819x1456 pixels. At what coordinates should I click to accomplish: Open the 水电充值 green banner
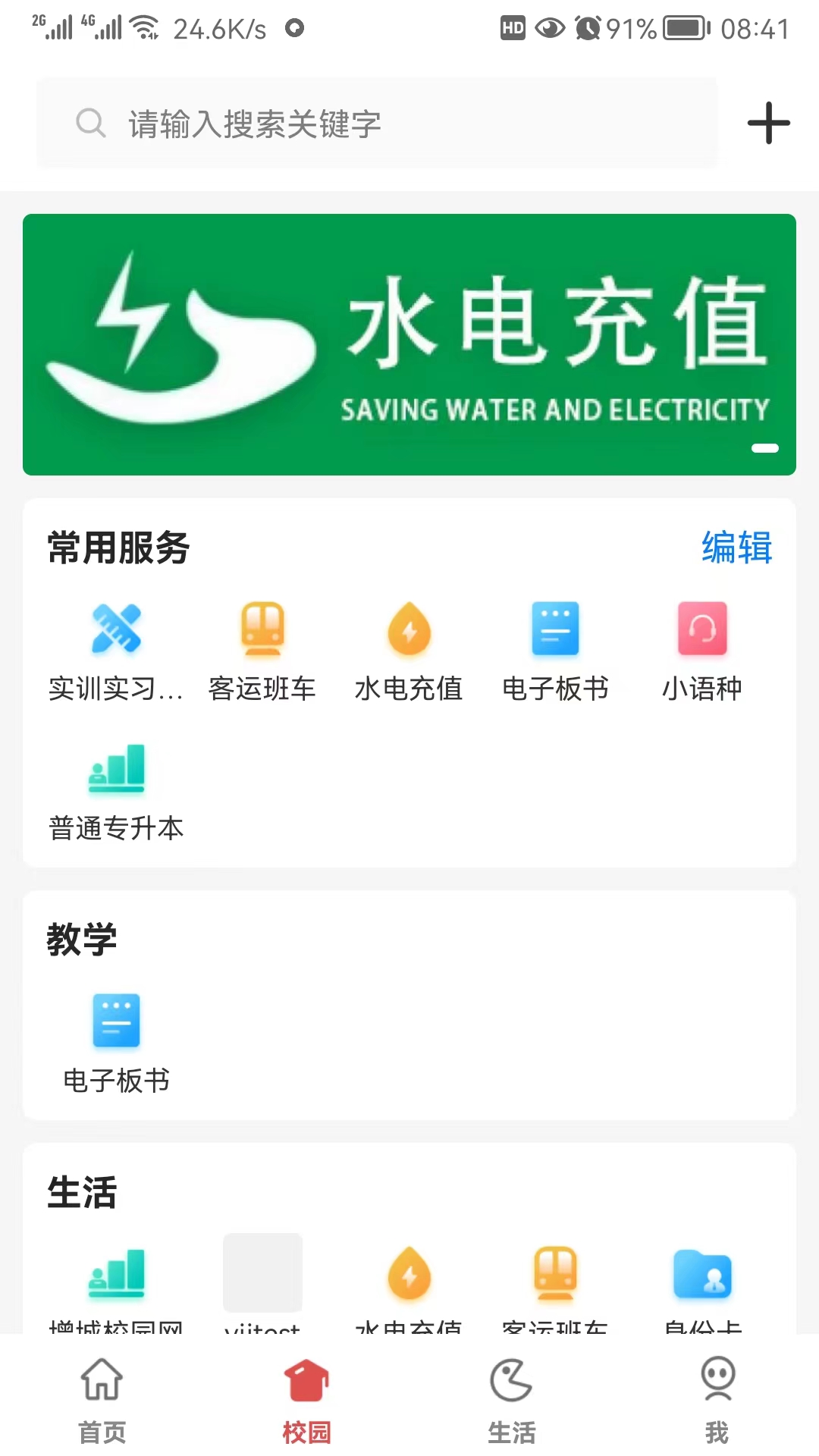click(409, 344)
